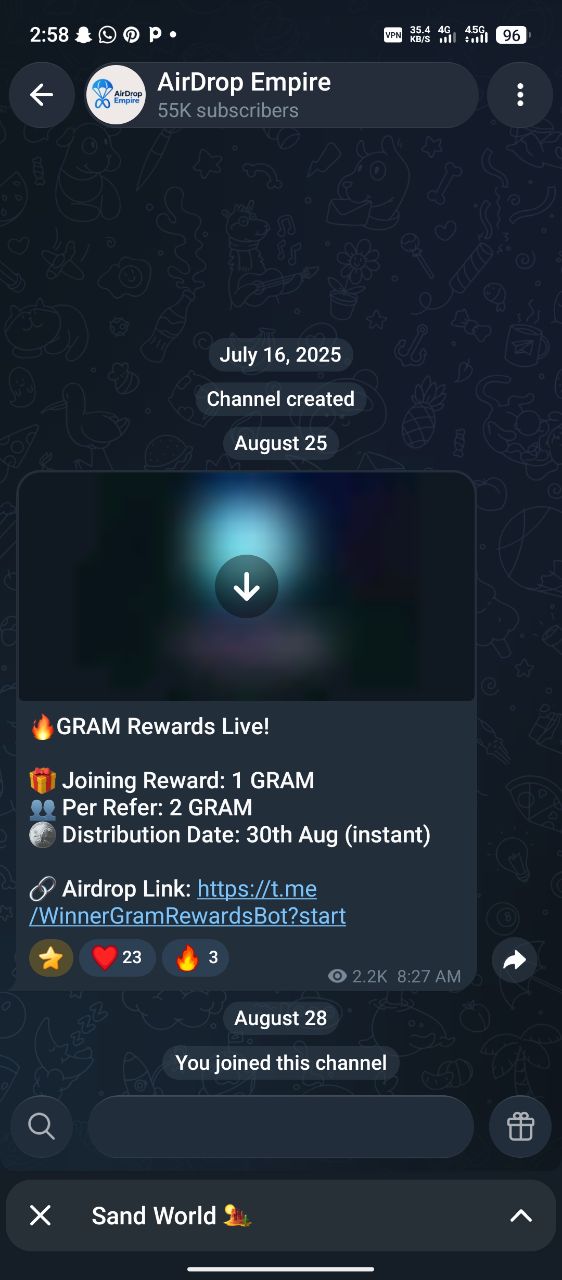This screenshot has height=1280, width=562.
Task: Open the gift icon button
Action: pyautogui.click(x=520, y=1127)
